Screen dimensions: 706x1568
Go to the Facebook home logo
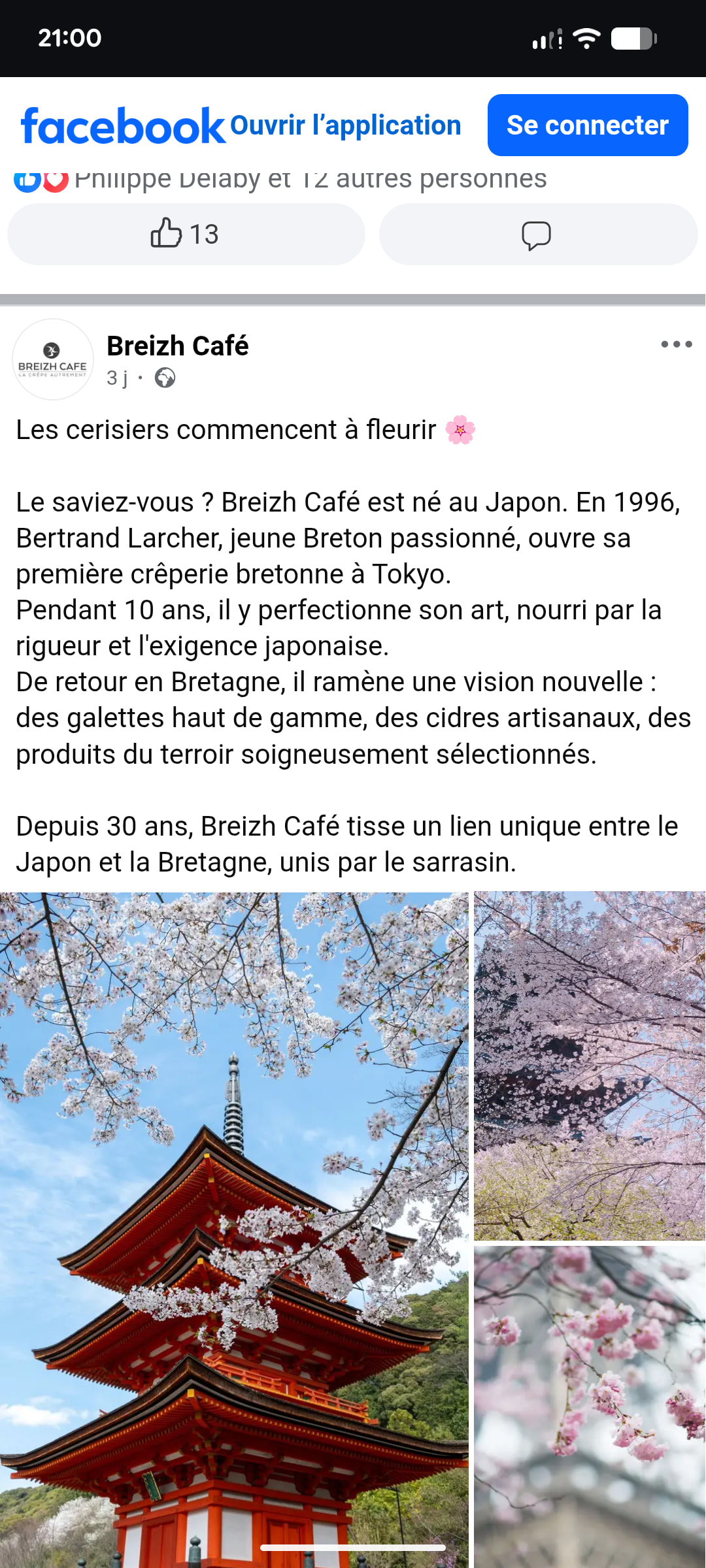click(x=123, y=125)
